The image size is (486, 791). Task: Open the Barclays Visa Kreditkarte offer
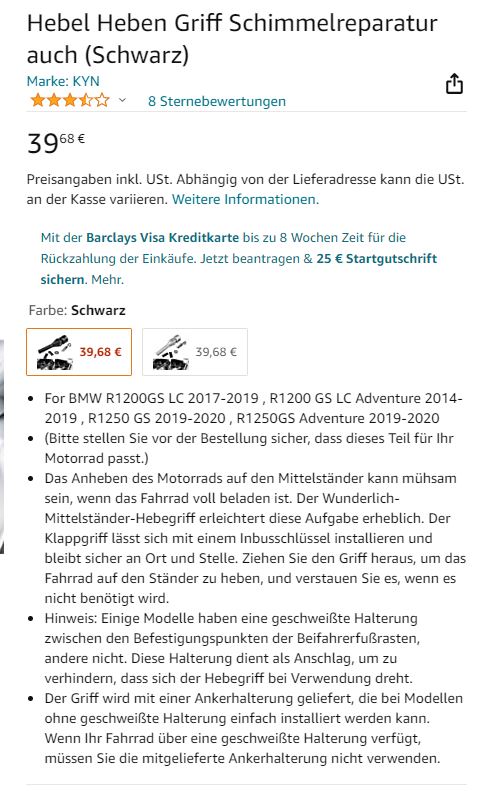(x=163, y=238)
